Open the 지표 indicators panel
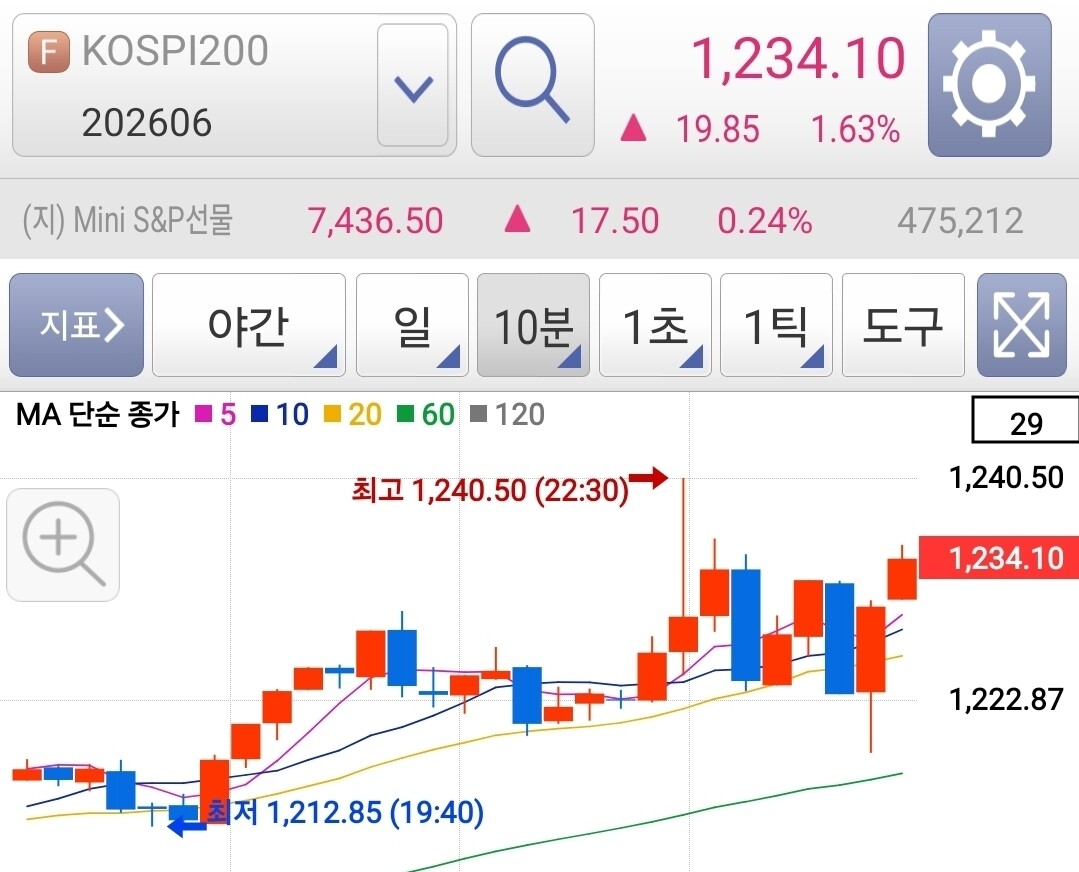1079x872 pixels. click(76, 325)
